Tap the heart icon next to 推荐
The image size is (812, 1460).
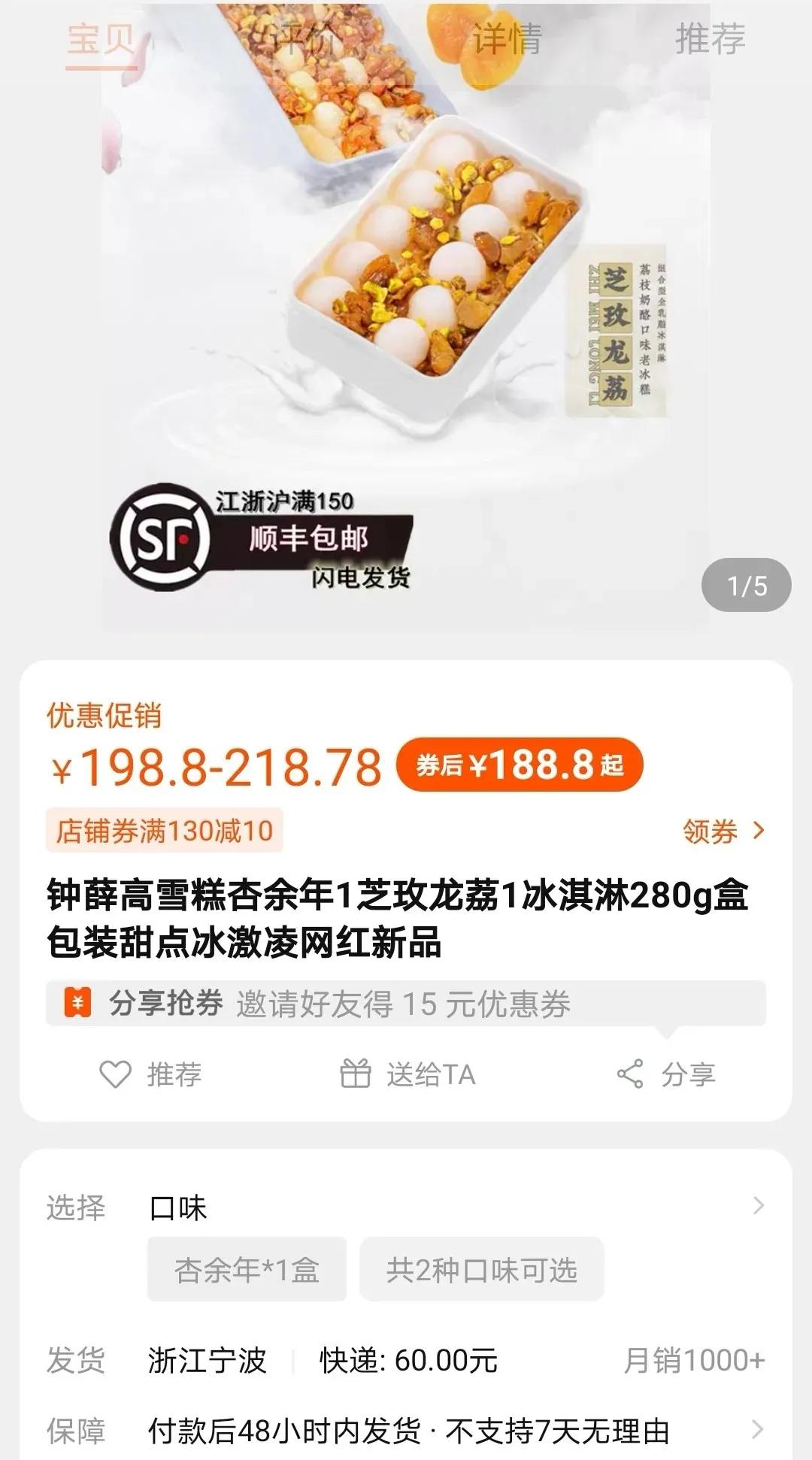(x=114, y=1075)
